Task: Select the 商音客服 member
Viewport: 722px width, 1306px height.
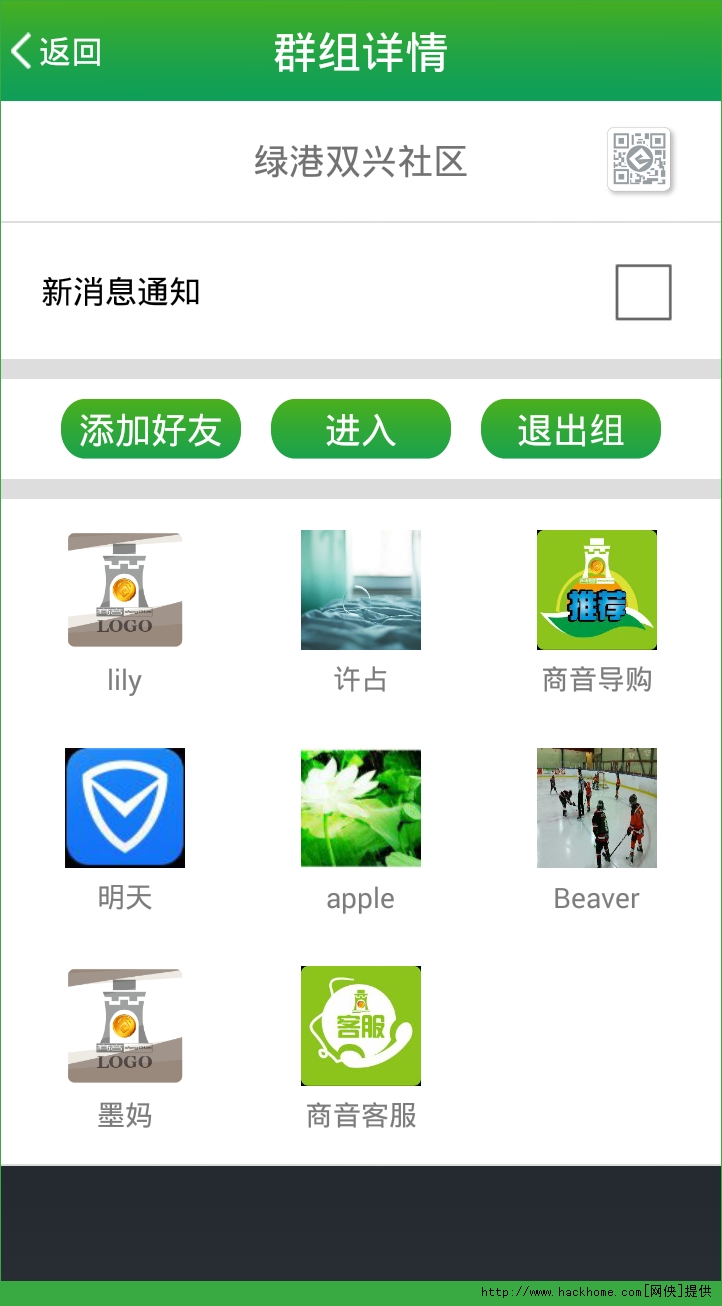Action: pyautogui.click(x=361, y=1026)
